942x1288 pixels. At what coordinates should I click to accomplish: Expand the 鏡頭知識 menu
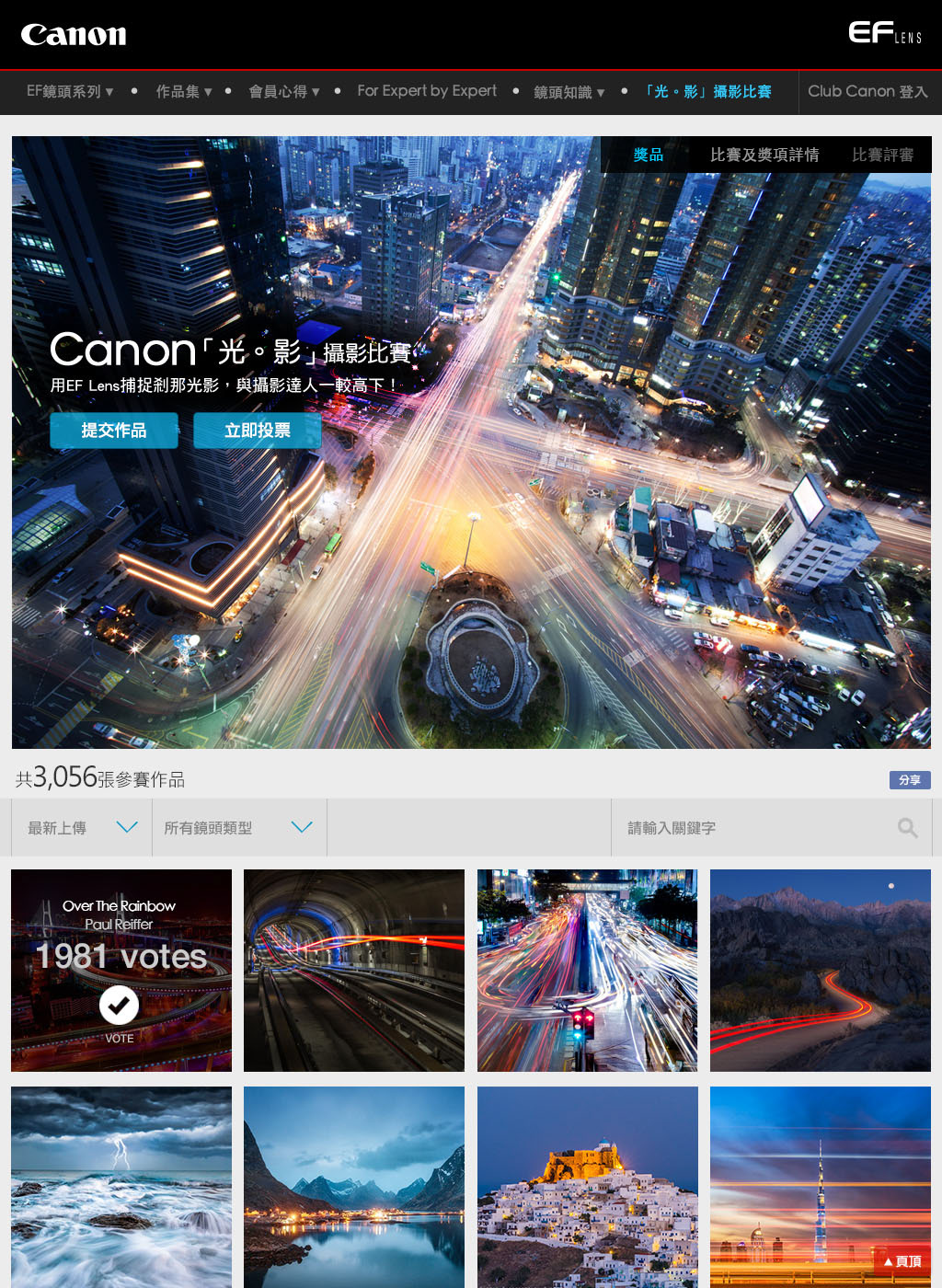569,92
